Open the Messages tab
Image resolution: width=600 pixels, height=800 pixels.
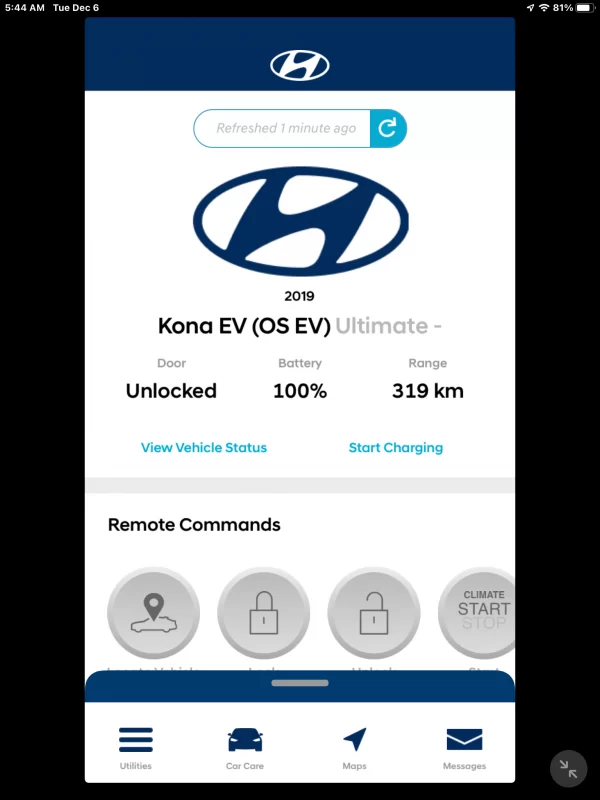pos(464,747)
